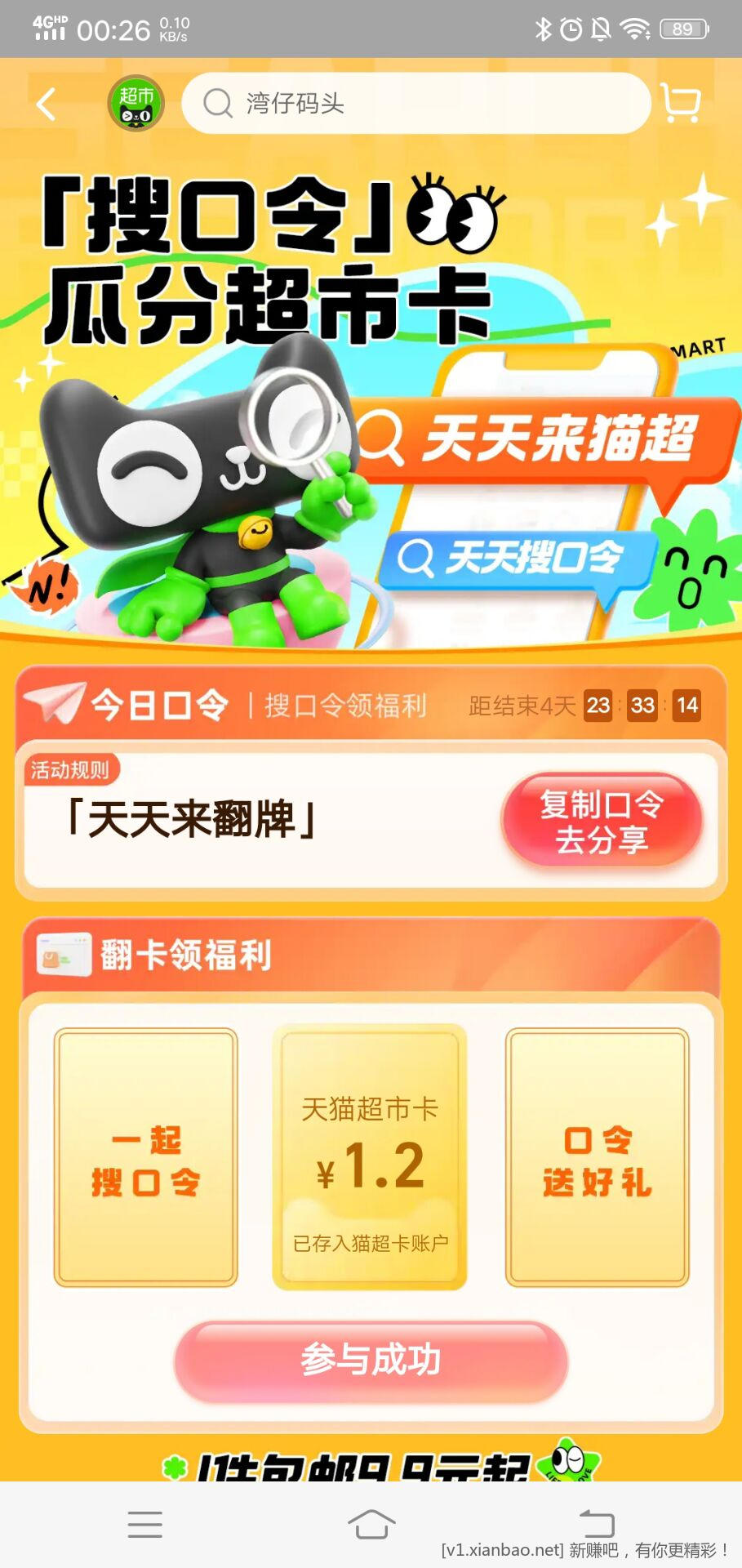Screen dimensions: 742x1568
Task: Go back using the top-left arrow
Action: [x=47, y=104]
